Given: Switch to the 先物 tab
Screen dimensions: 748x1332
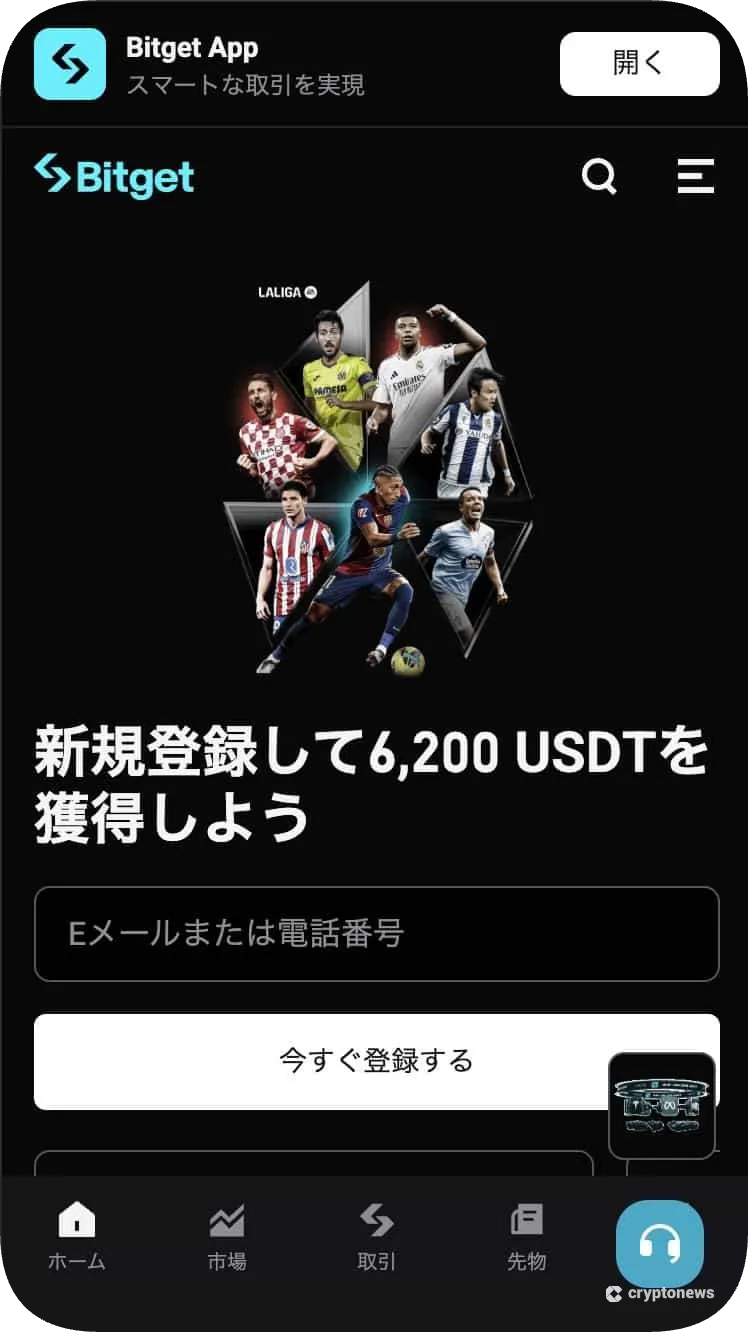Looking at the screenshot, I should coord(525,1240).
